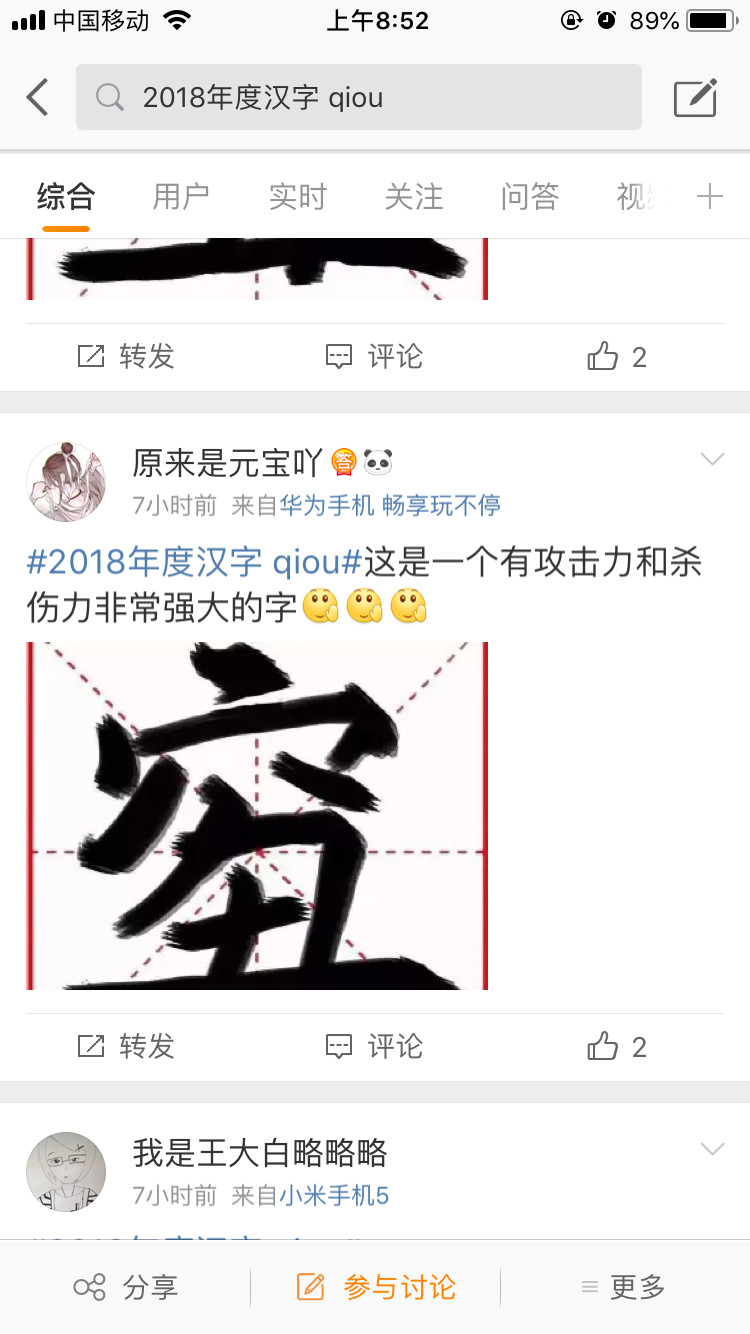Screen dimensions: 750x1334
Task: Switch to the 用户 tab
Action: coord(181,197)
